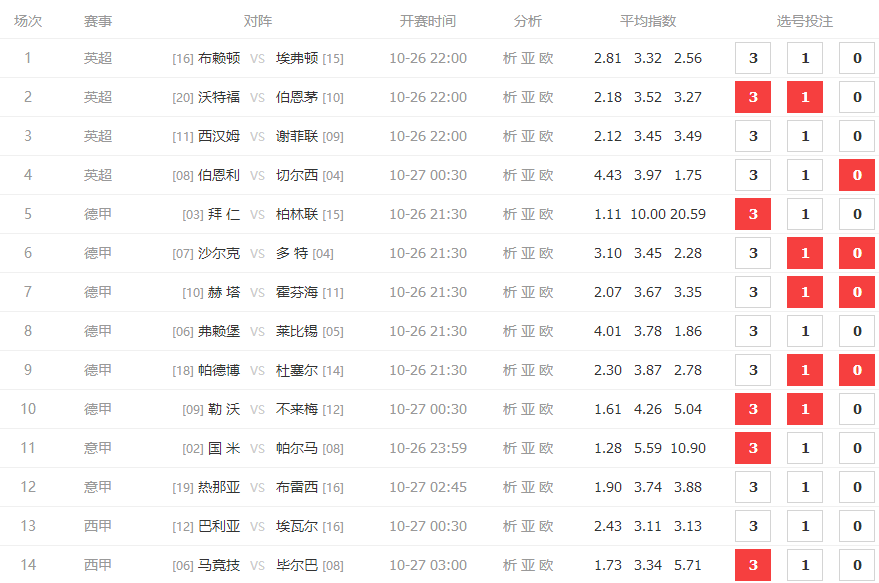
Task: Choose 3 for 沙尔克 vs 多特
Action: [753, 253]
